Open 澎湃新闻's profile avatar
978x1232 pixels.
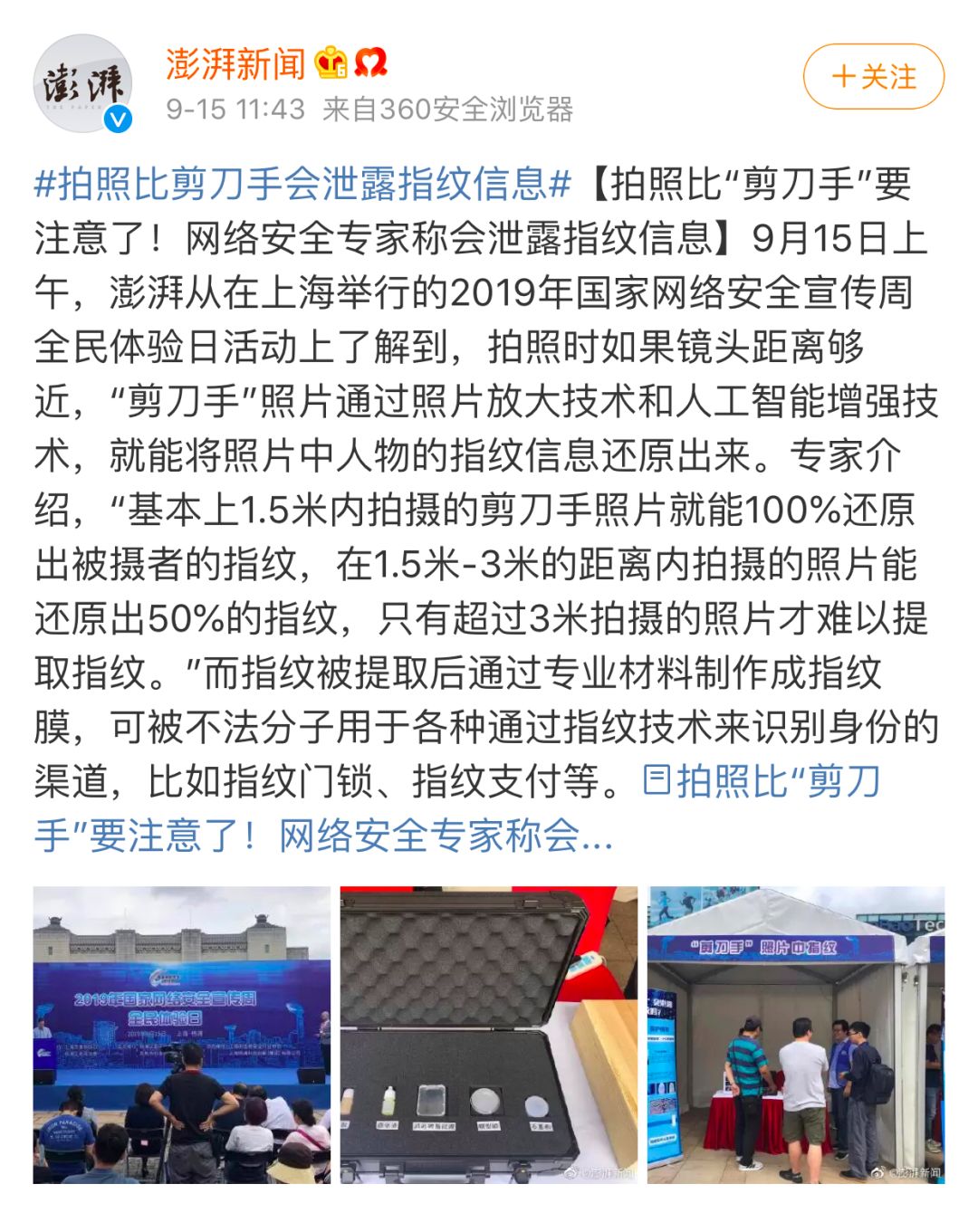[x=82, y=84]
